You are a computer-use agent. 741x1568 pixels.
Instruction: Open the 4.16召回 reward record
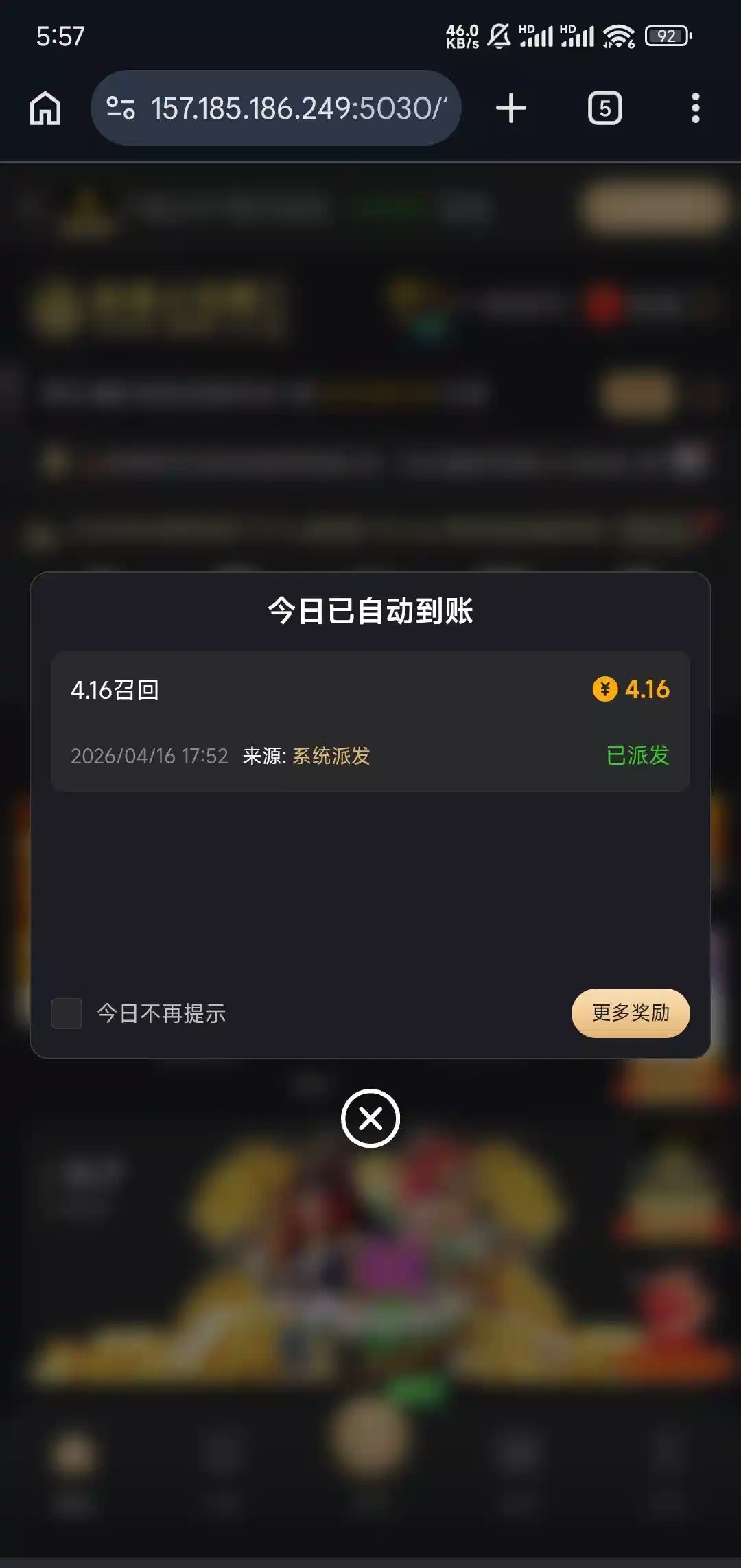coord(370,721)
